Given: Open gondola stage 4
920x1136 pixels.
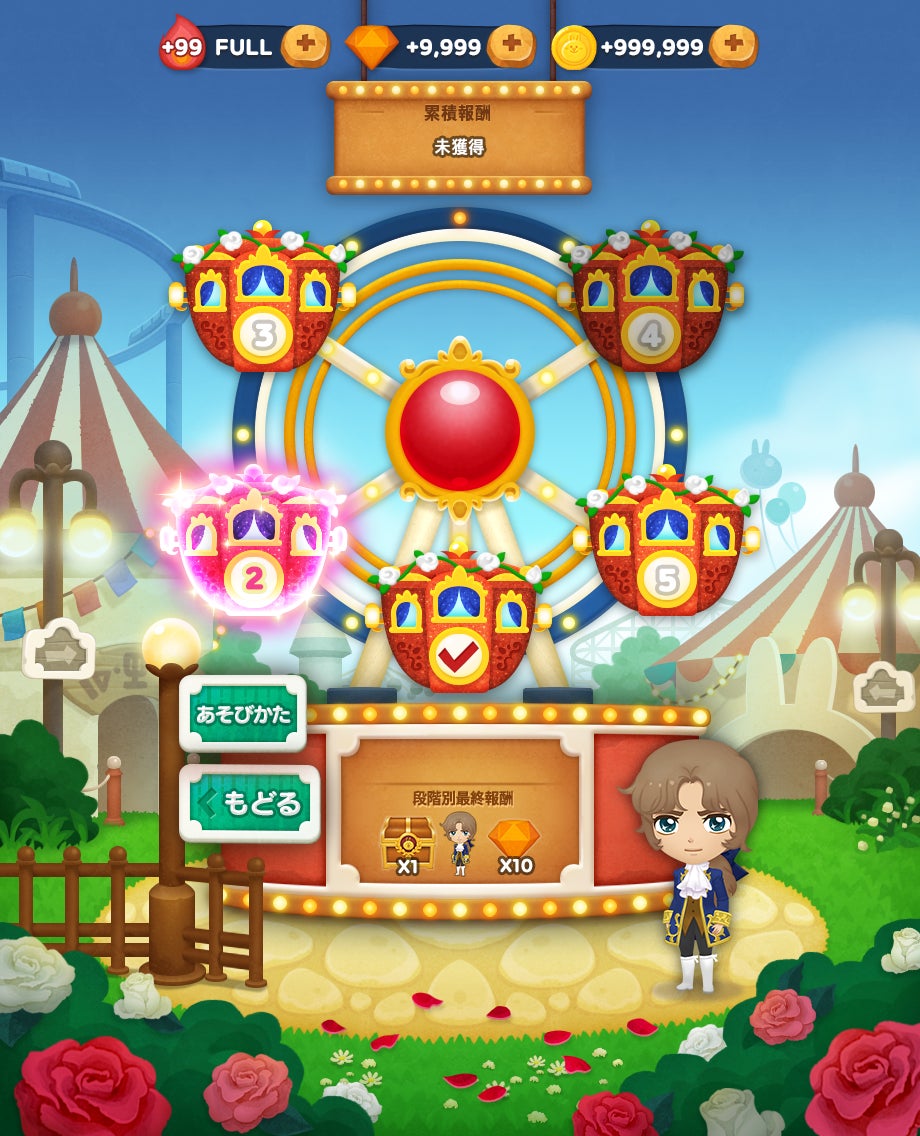Looking at the screenshot, I should pos(651,302).
